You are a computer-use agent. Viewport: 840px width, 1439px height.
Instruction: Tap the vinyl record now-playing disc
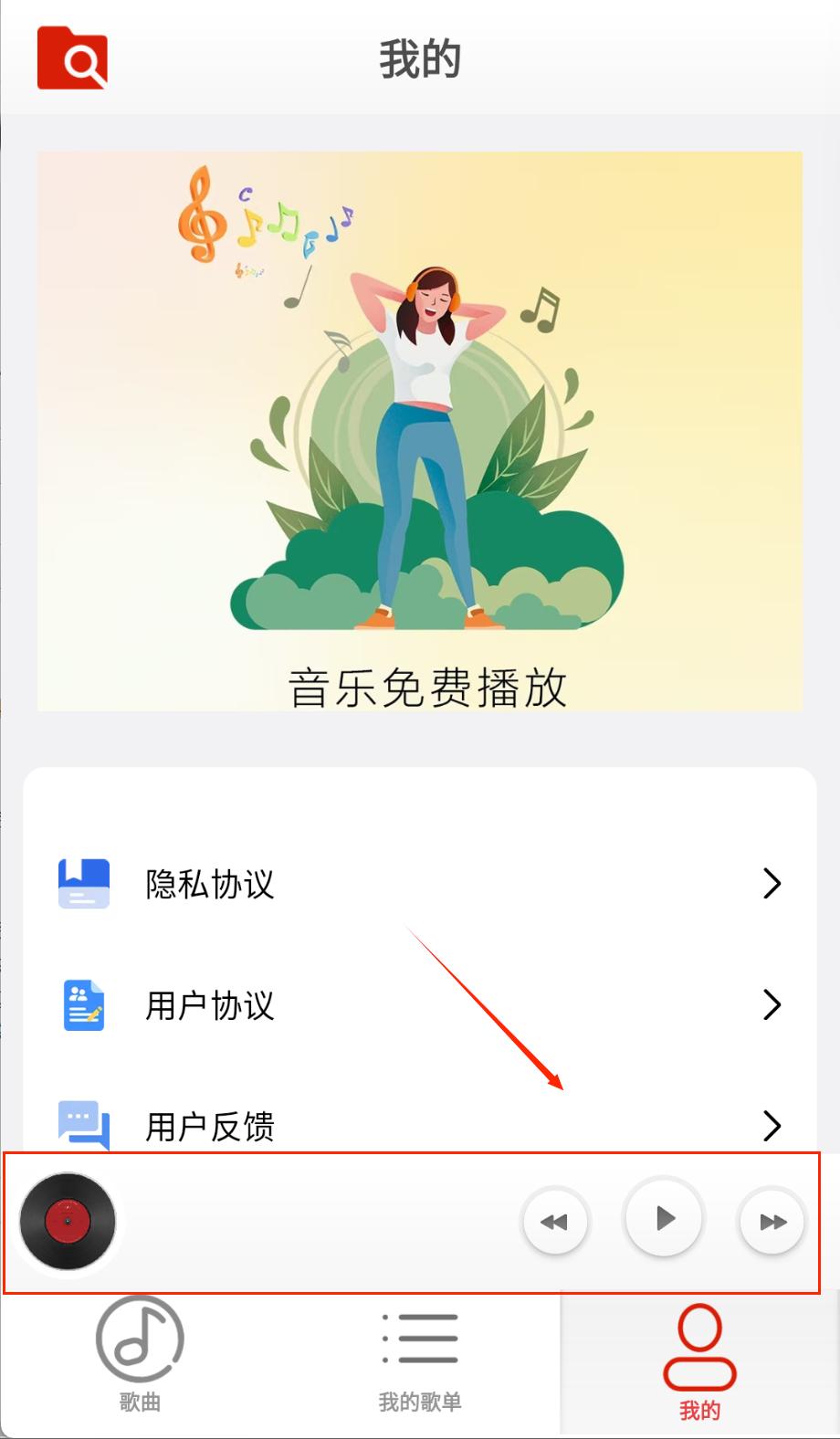(x=68, y=1222)
